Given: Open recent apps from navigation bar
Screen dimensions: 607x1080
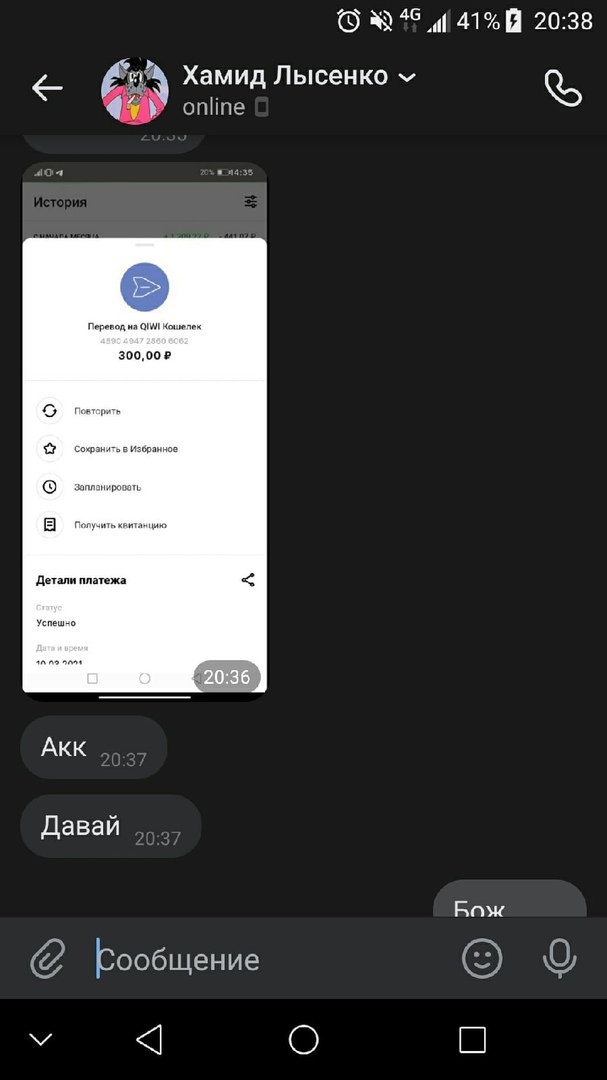Looking at the screenshot, I should click(x=472, y=1040).
